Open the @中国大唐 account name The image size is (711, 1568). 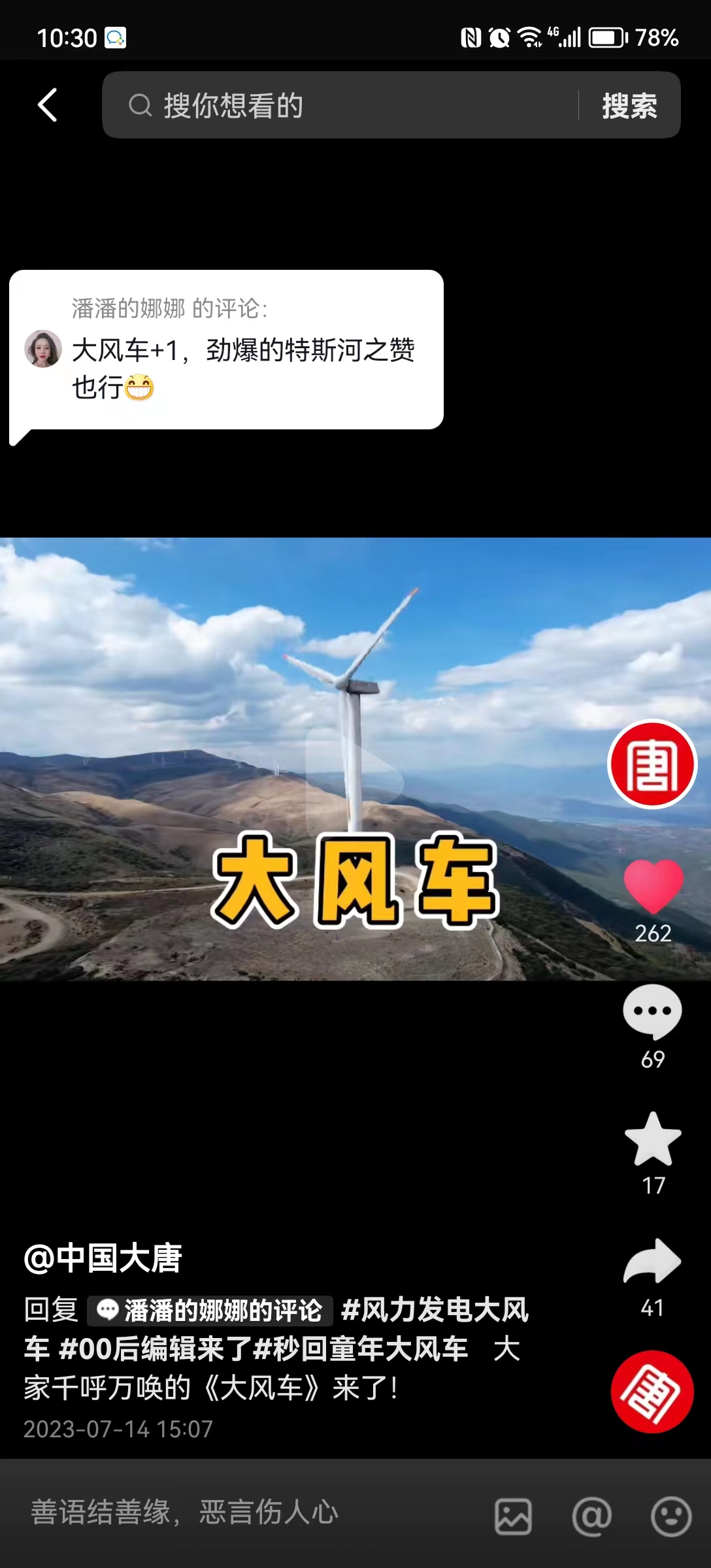pos(103,1258)
